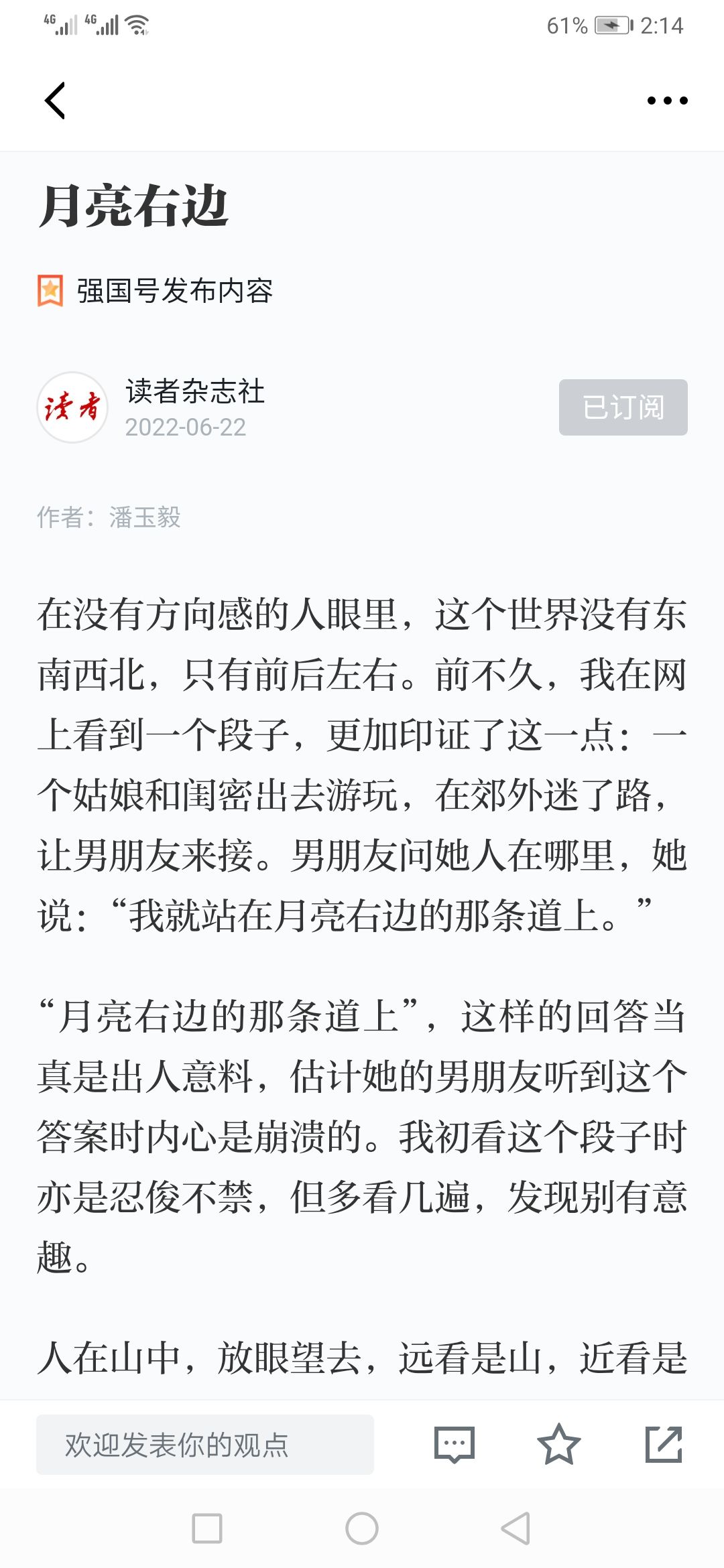Tap the 欢迎发表你的观点 comment field

pos(205,1445)
